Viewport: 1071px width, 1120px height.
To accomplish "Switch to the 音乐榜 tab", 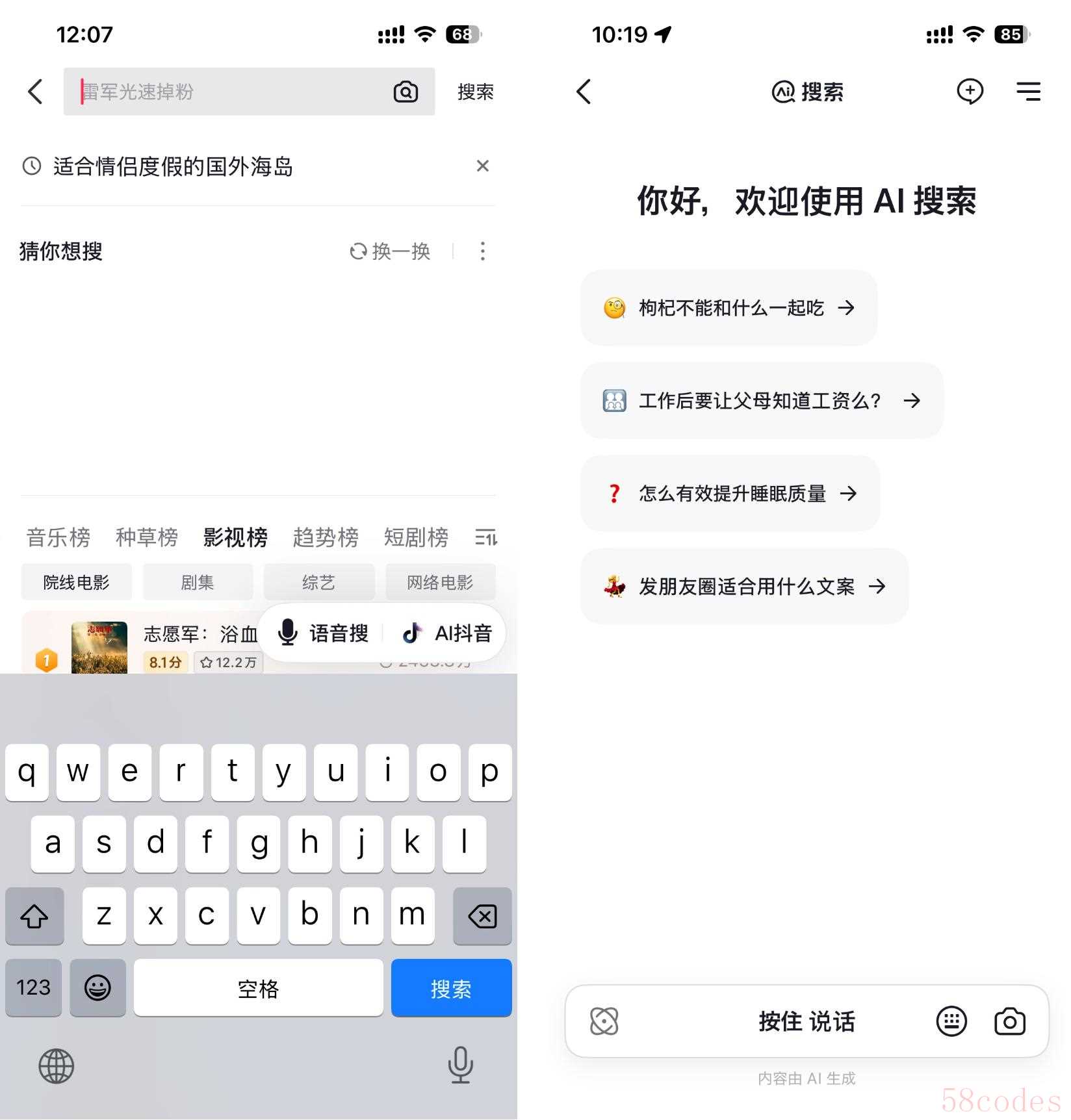I will click(x=58, y=537).
